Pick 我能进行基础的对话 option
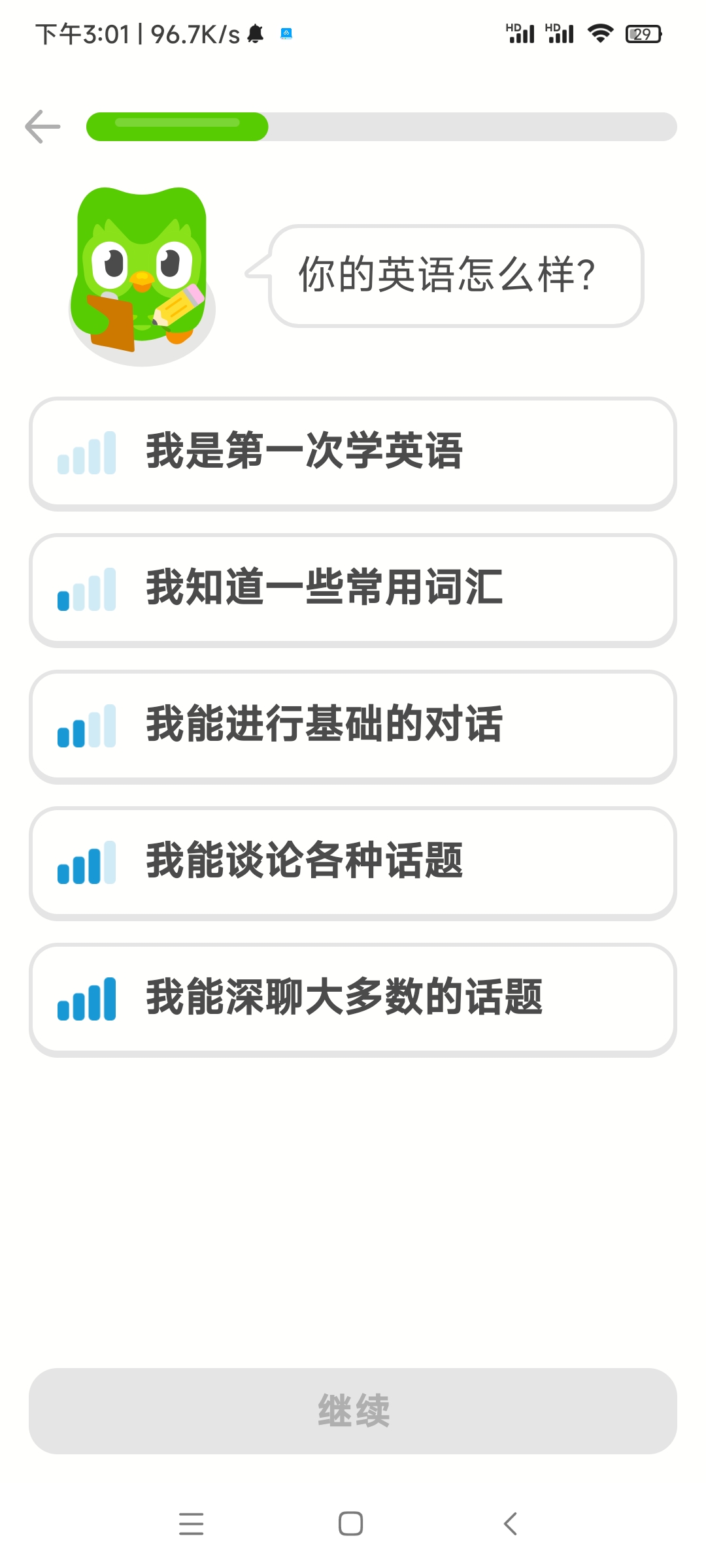The width and height of the screenshot is (706, 1568). [x=353, y=726]
